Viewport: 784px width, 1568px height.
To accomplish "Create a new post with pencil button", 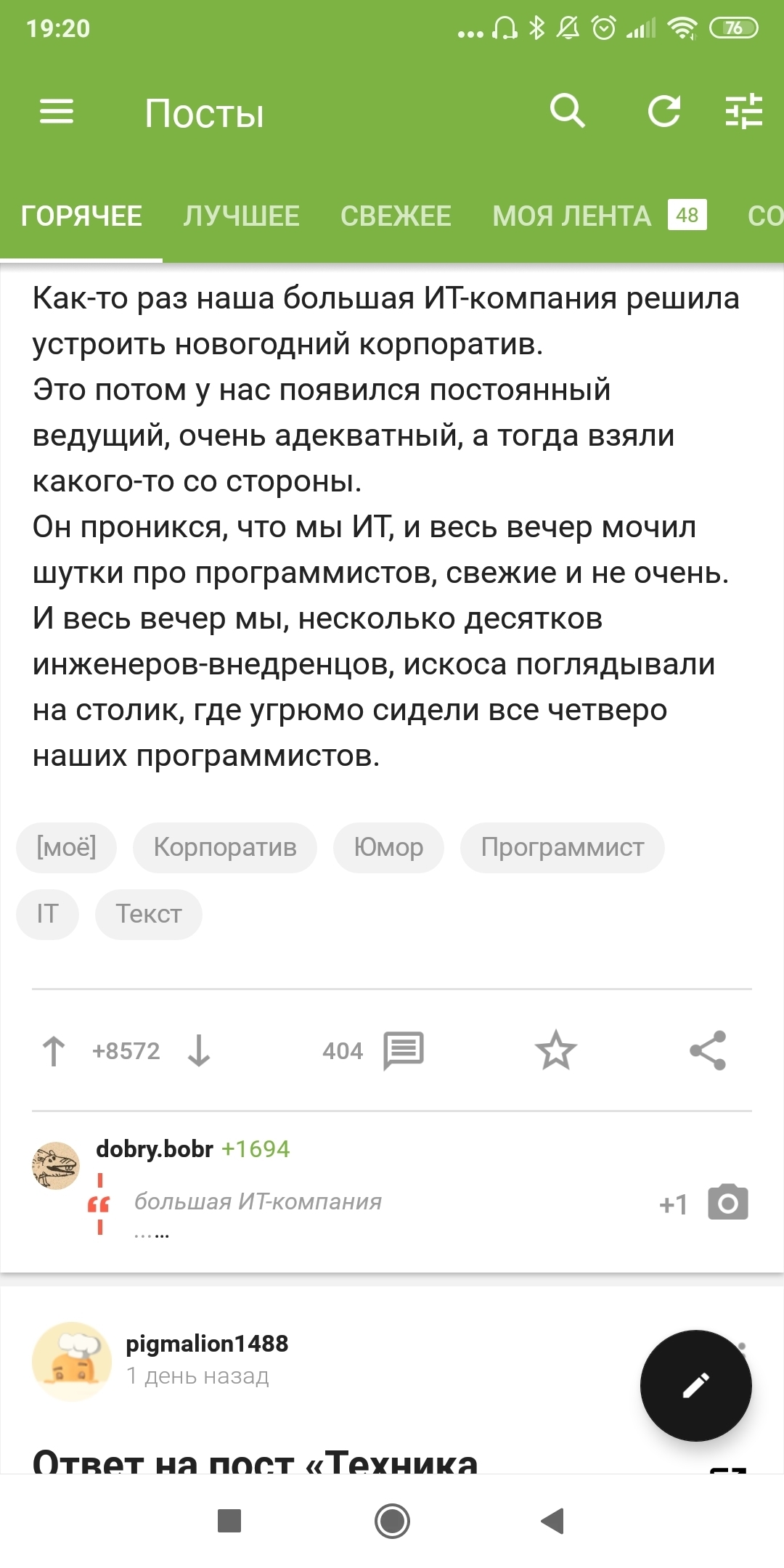I will [x=695, y=1386].
